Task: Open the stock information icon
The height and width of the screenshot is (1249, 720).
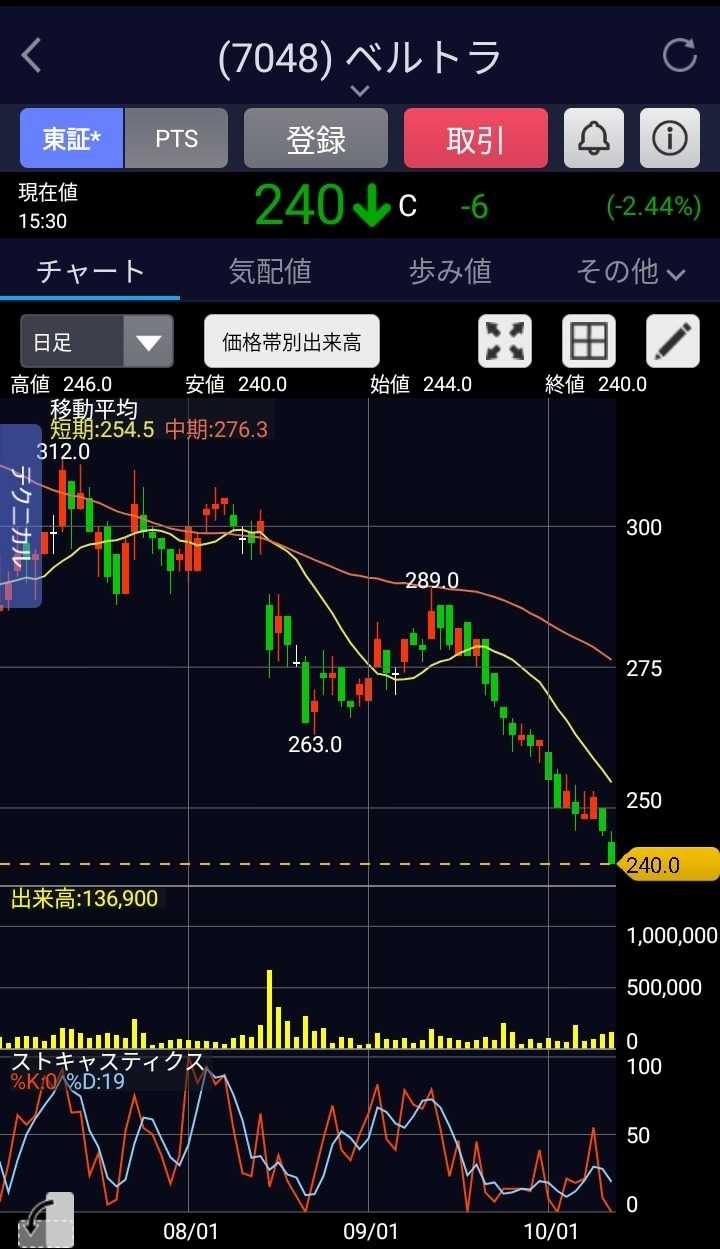Action: click(669, 138)
